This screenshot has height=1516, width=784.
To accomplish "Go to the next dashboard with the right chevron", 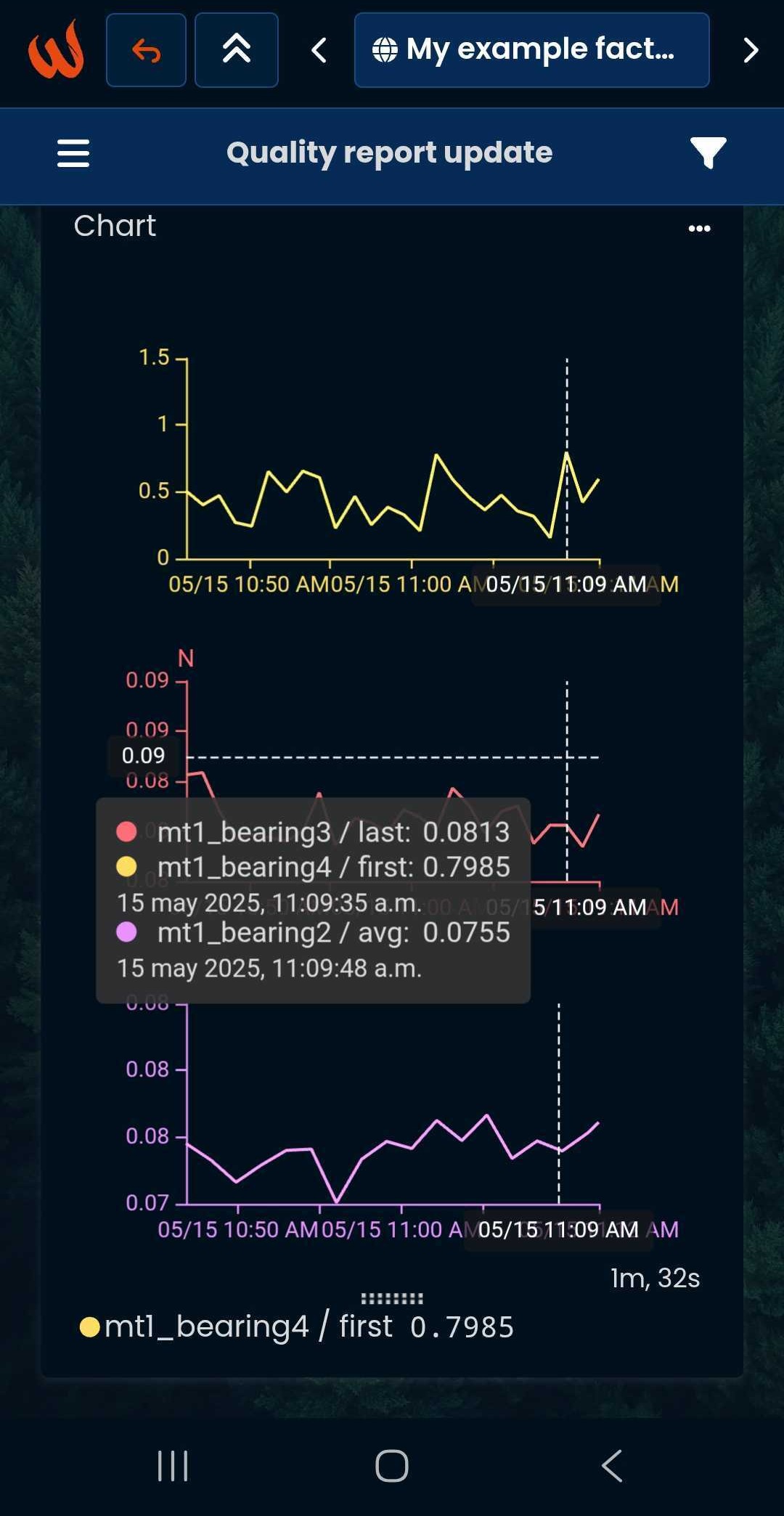I will pos(751,51).
